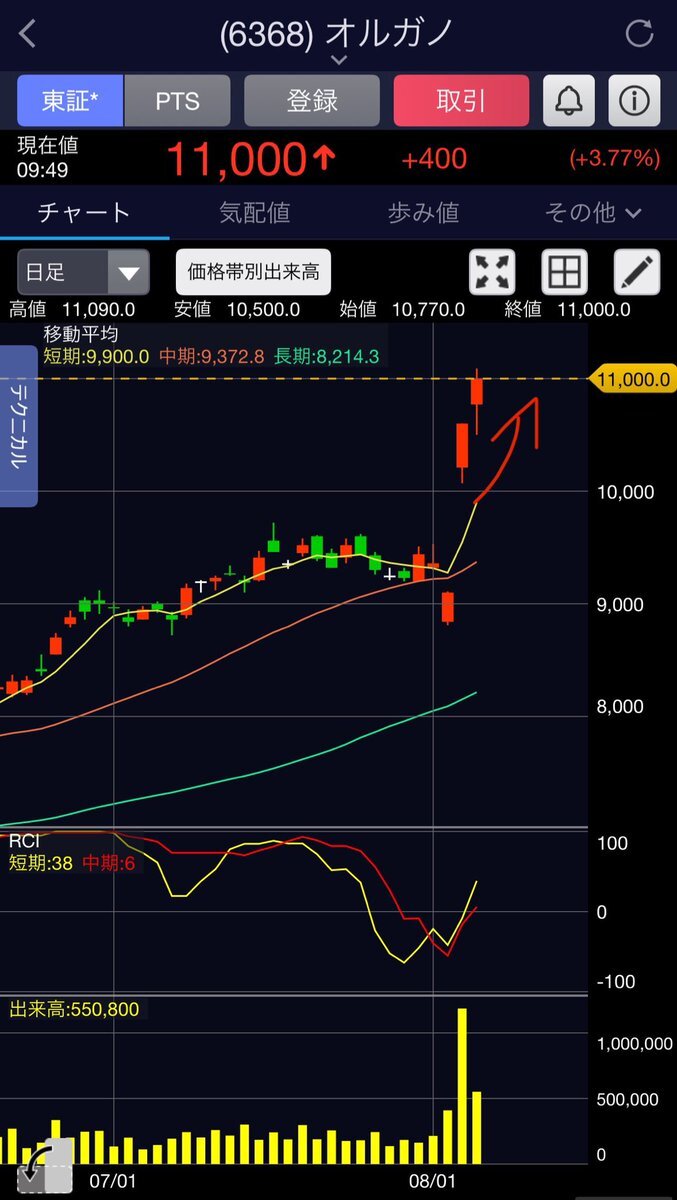Switch to PTS market
The width and height of the screenshot is (677, 1200).
click(177, 101)
